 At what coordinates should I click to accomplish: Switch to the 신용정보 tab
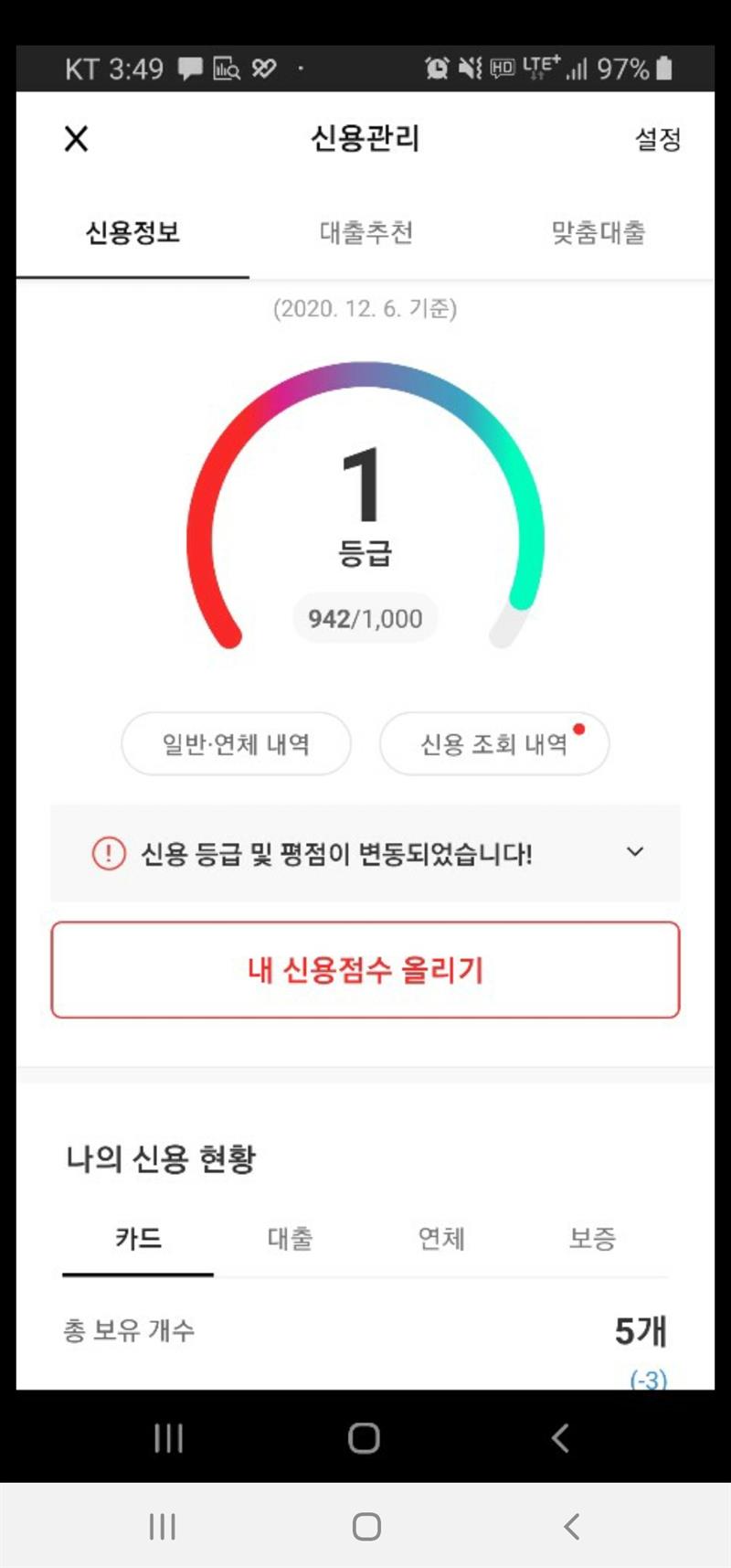[x=132, y=233]
